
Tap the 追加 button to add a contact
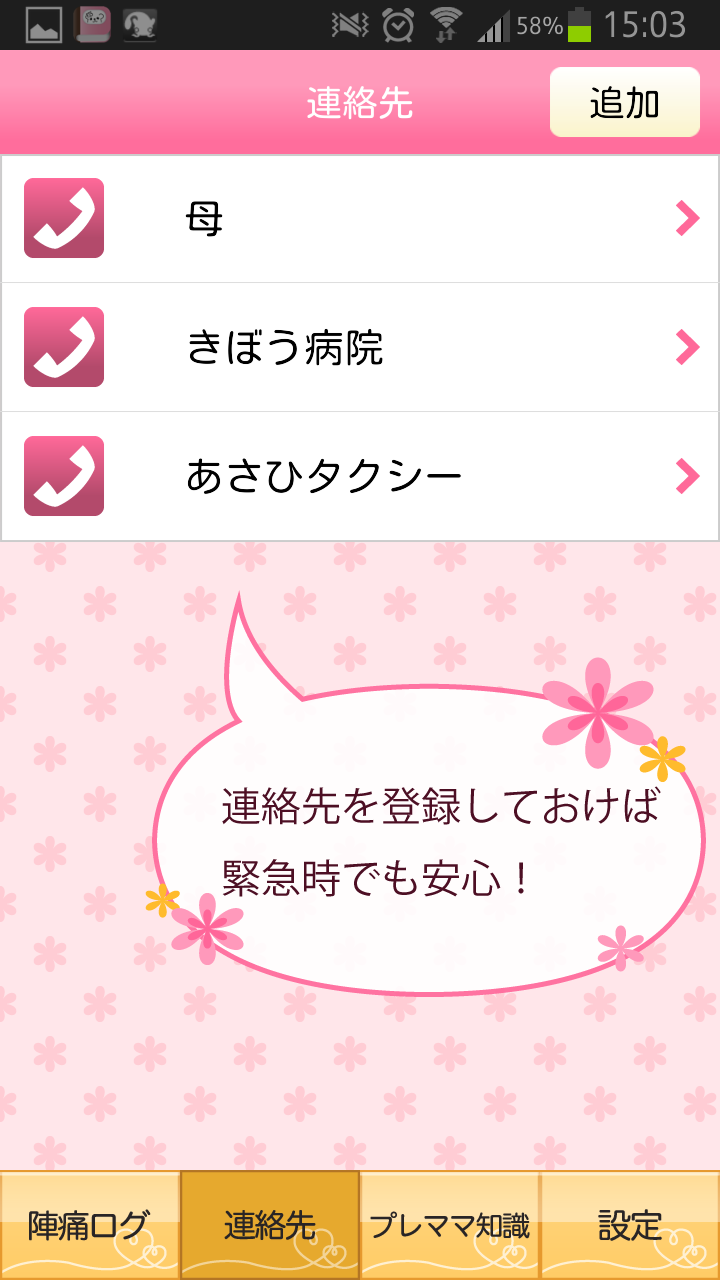click(624, 102)
